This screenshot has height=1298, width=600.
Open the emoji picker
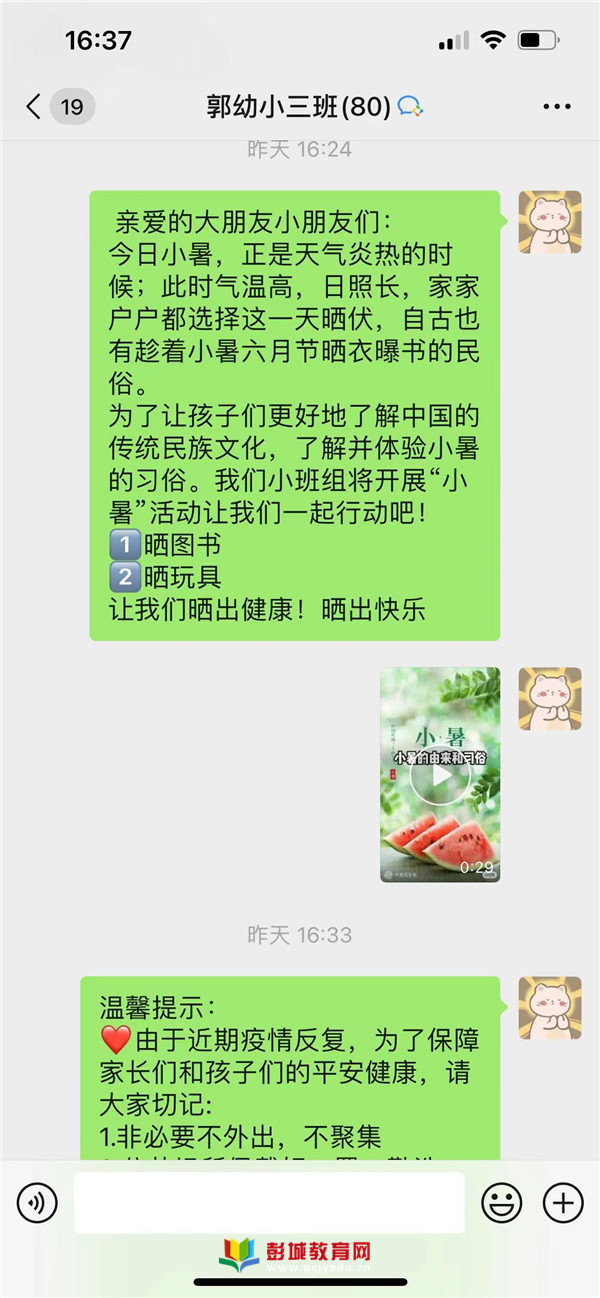tap(502, 1203)
